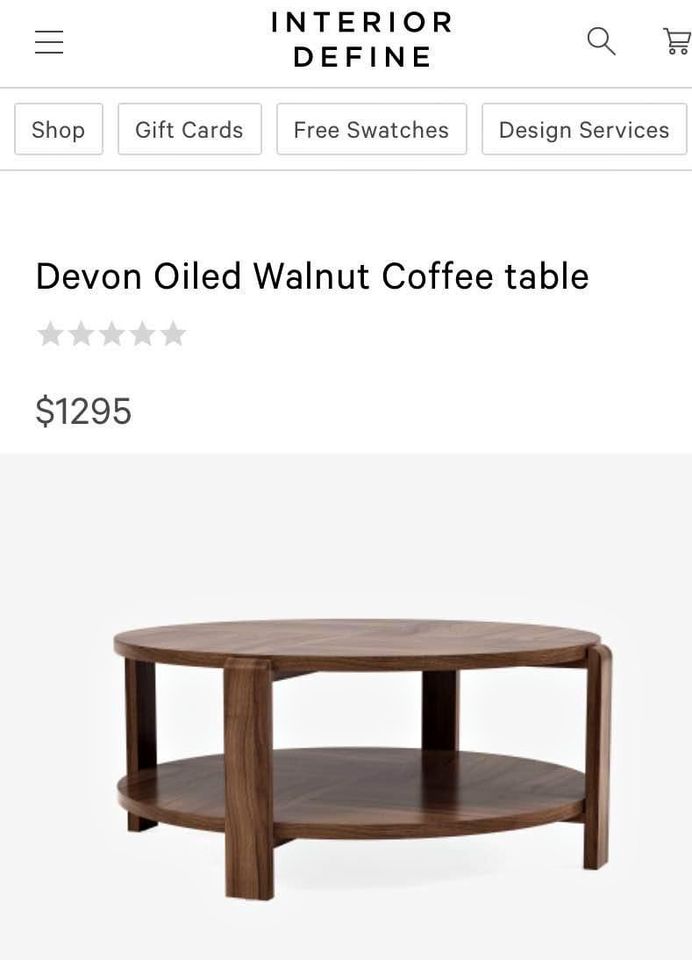View the shopping cart
Image resolution: width=692 pixels, height=960 pixels.
point(677,41)
